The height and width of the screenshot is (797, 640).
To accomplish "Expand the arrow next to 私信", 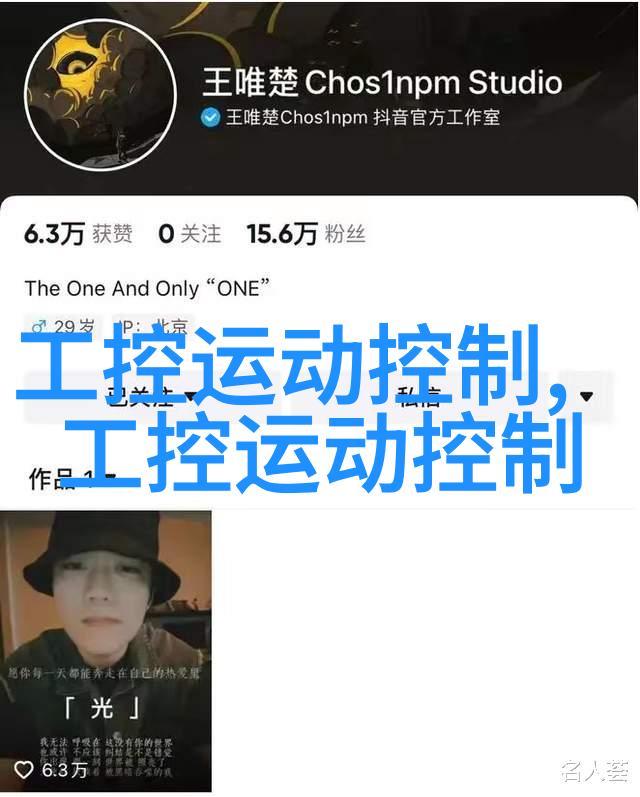I will coord(586,396).
